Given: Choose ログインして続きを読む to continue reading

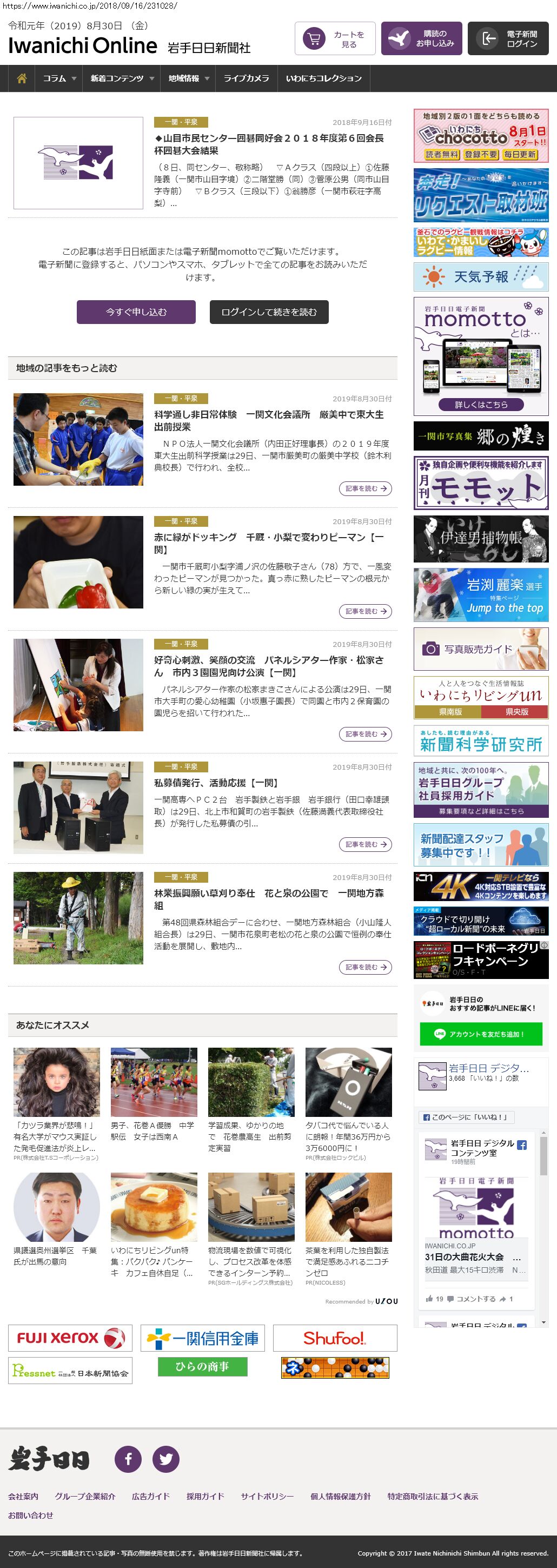Looking at the screenshot, I should [269, 312].
